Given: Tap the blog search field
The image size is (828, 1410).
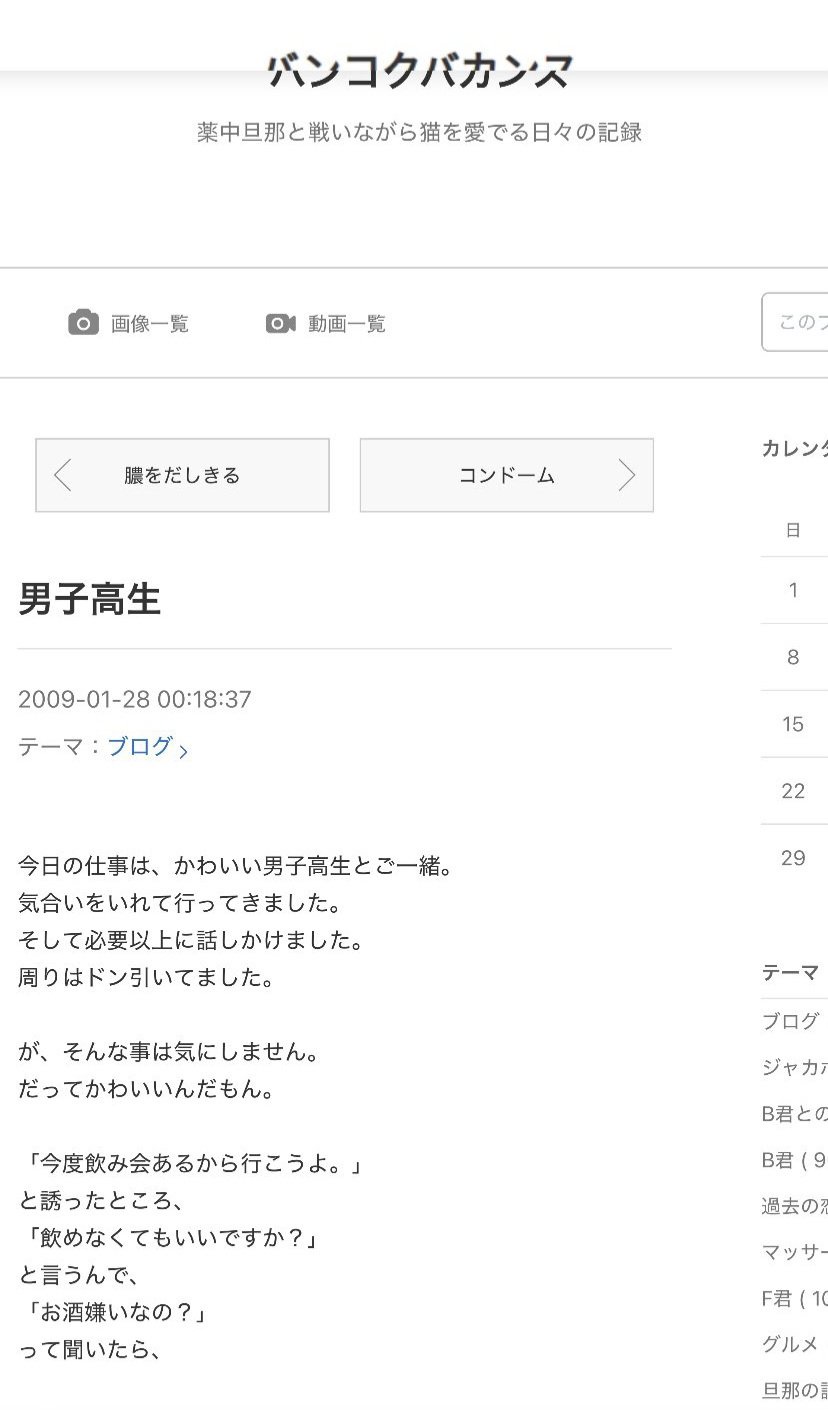Looking at the screenshot, I should pyautogui.click(x=796, y=322).
